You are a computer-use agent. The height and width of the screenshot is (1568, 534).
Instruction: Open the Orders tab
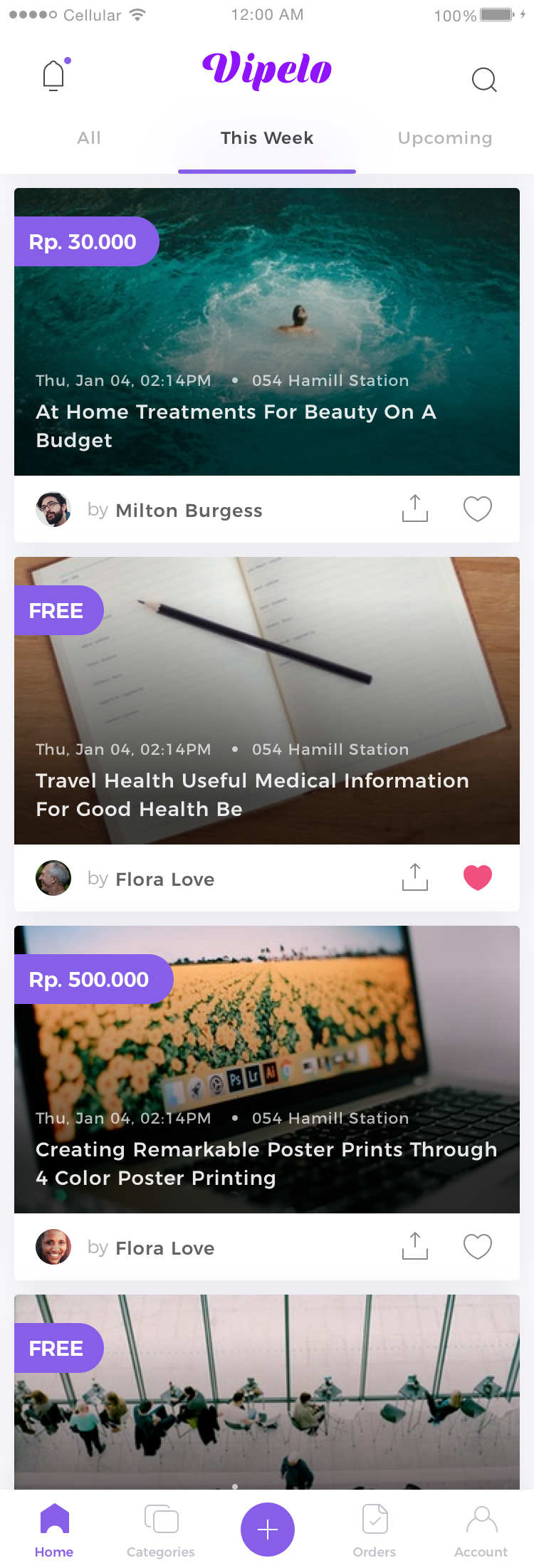(375, 1530)
